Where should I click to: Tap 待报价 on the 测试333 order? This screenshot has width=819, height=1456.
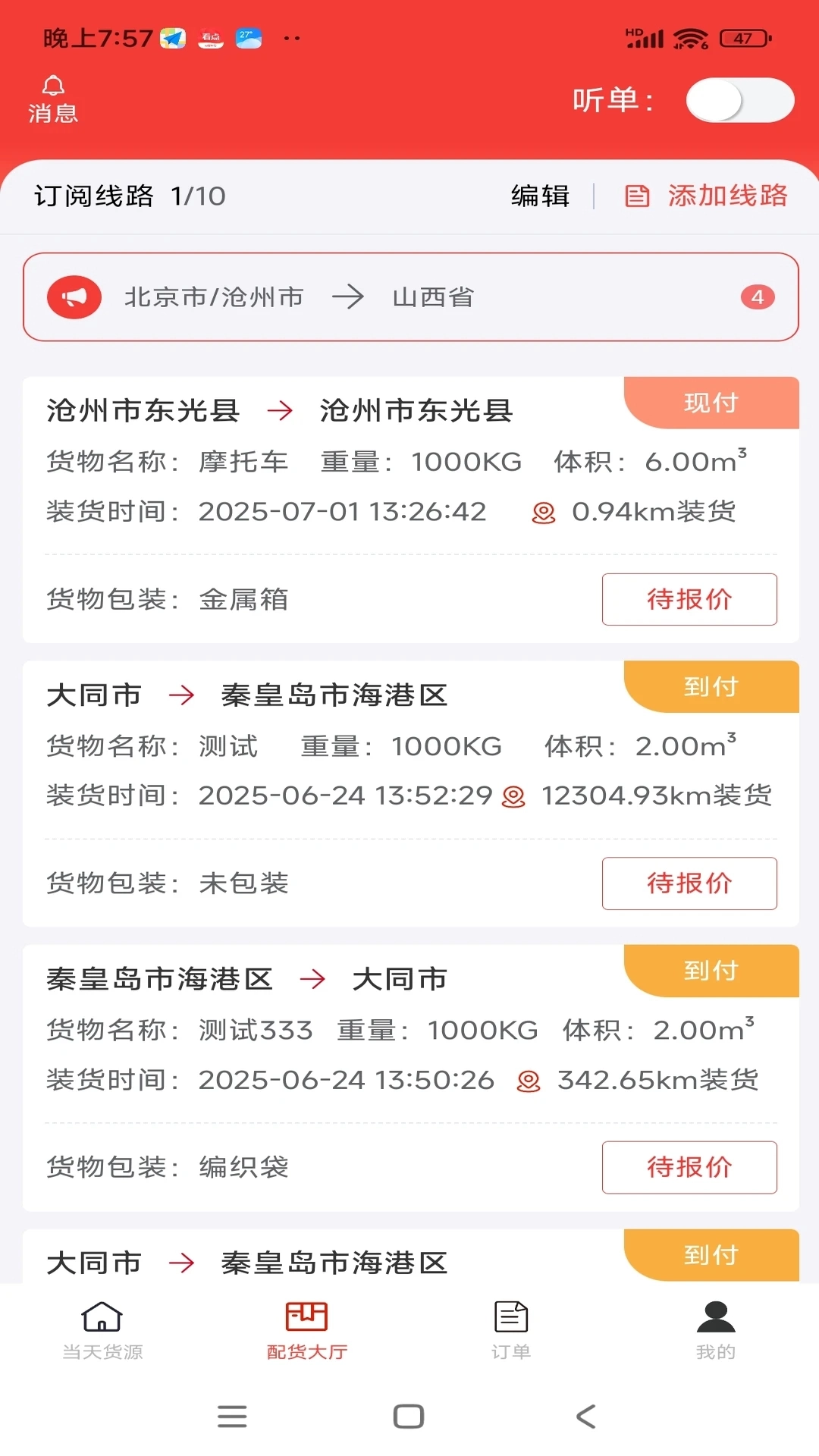[689, 1167]
